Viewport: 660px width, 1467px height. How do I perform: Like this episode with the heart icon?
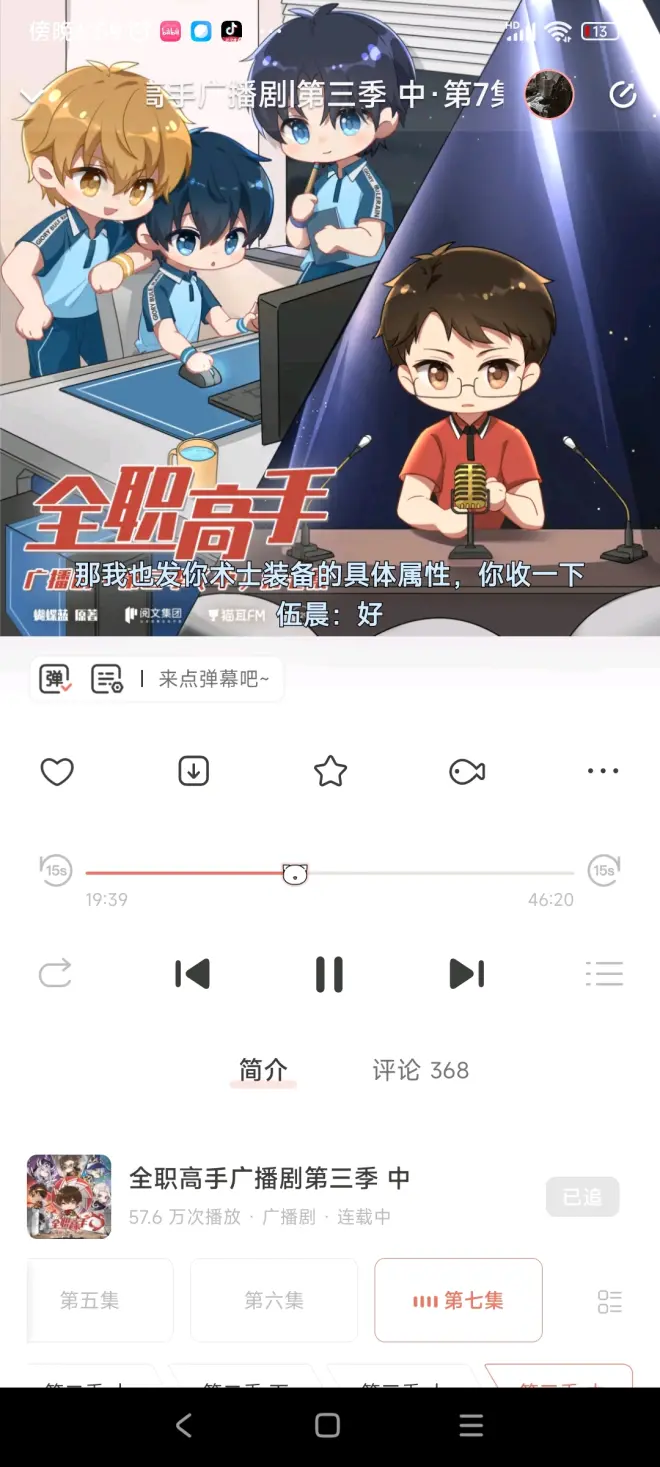coord(57,772)
